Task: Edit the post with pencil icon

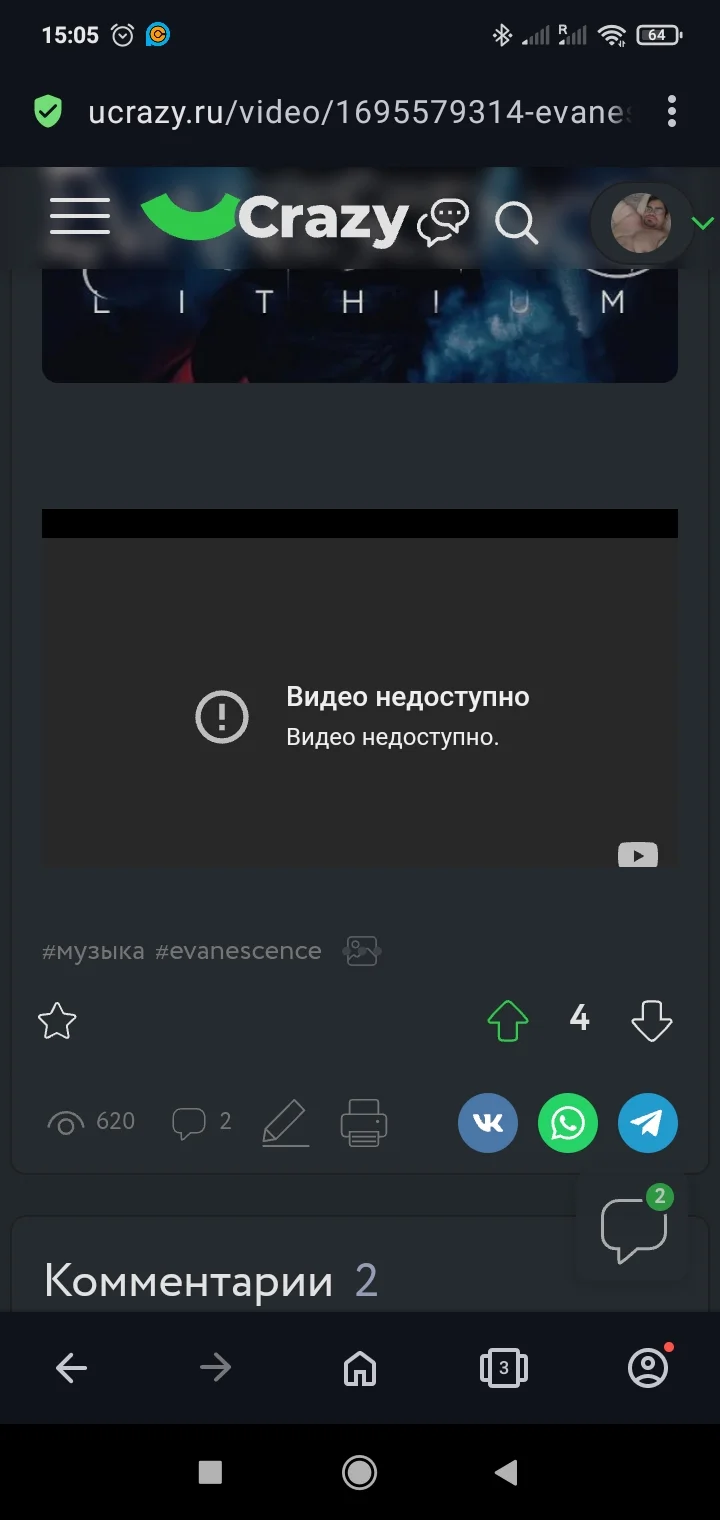Action: click(x=286, y=1122)
